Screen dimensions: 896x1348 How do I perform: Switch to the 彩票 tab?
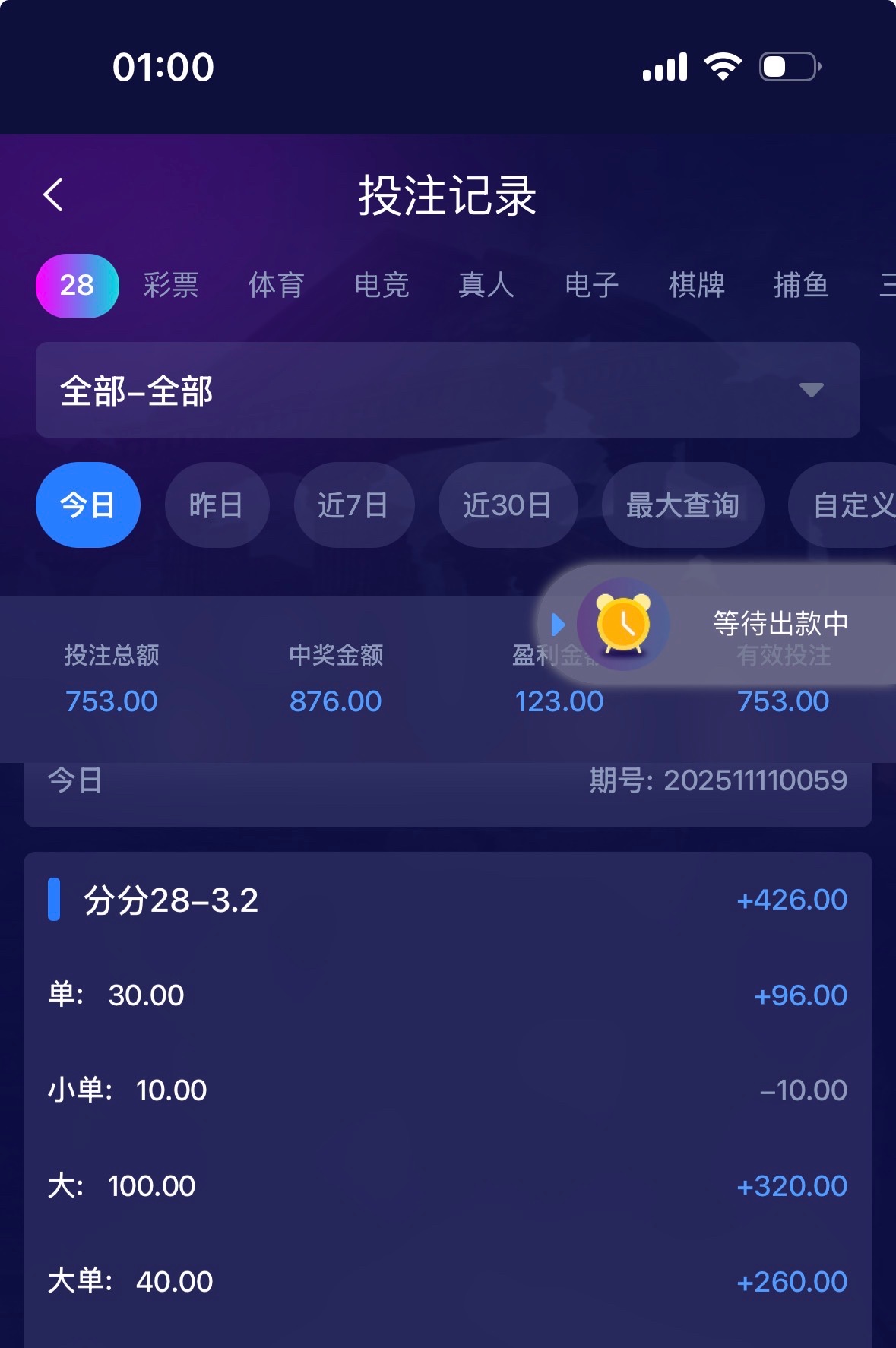(171, 286)
